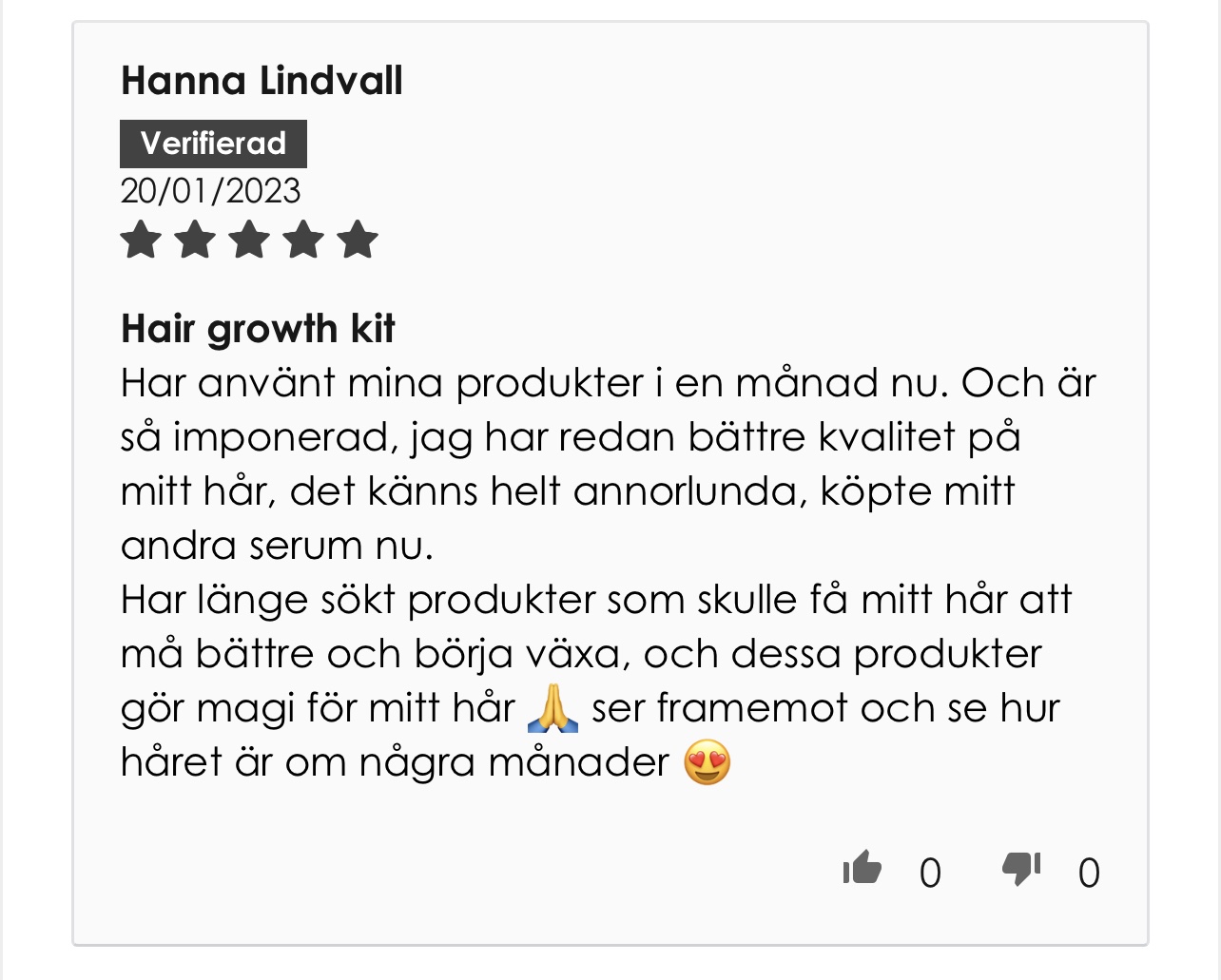Viewport: 1221px width, 980px height.
Task: Give Hanna Lindvall's review a thumbs down
Action: coord(1021,869)
